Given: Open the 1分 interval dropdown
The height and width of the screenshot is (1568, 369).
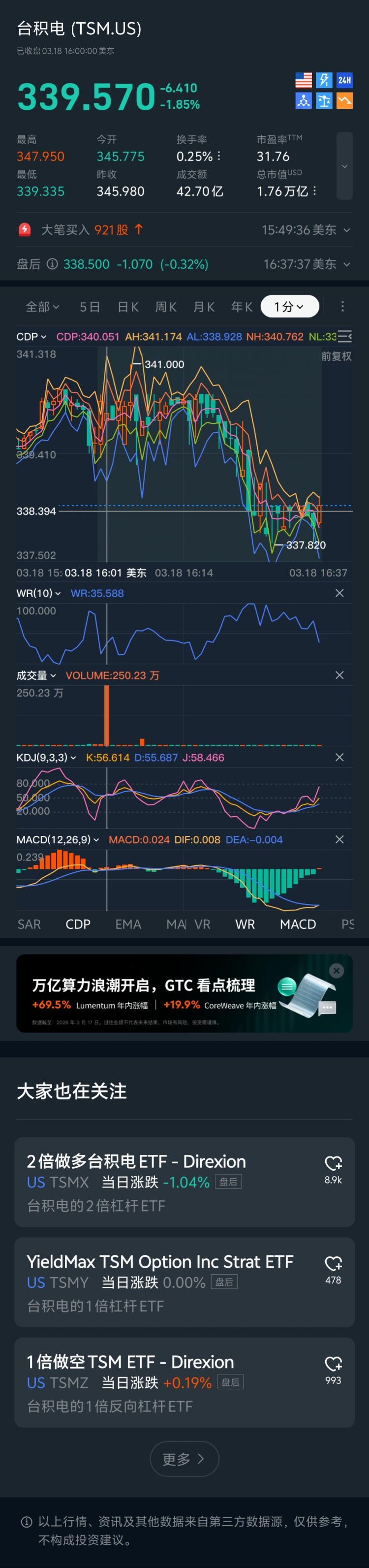Looking at the screenshot, I should (x=289, y=307).
